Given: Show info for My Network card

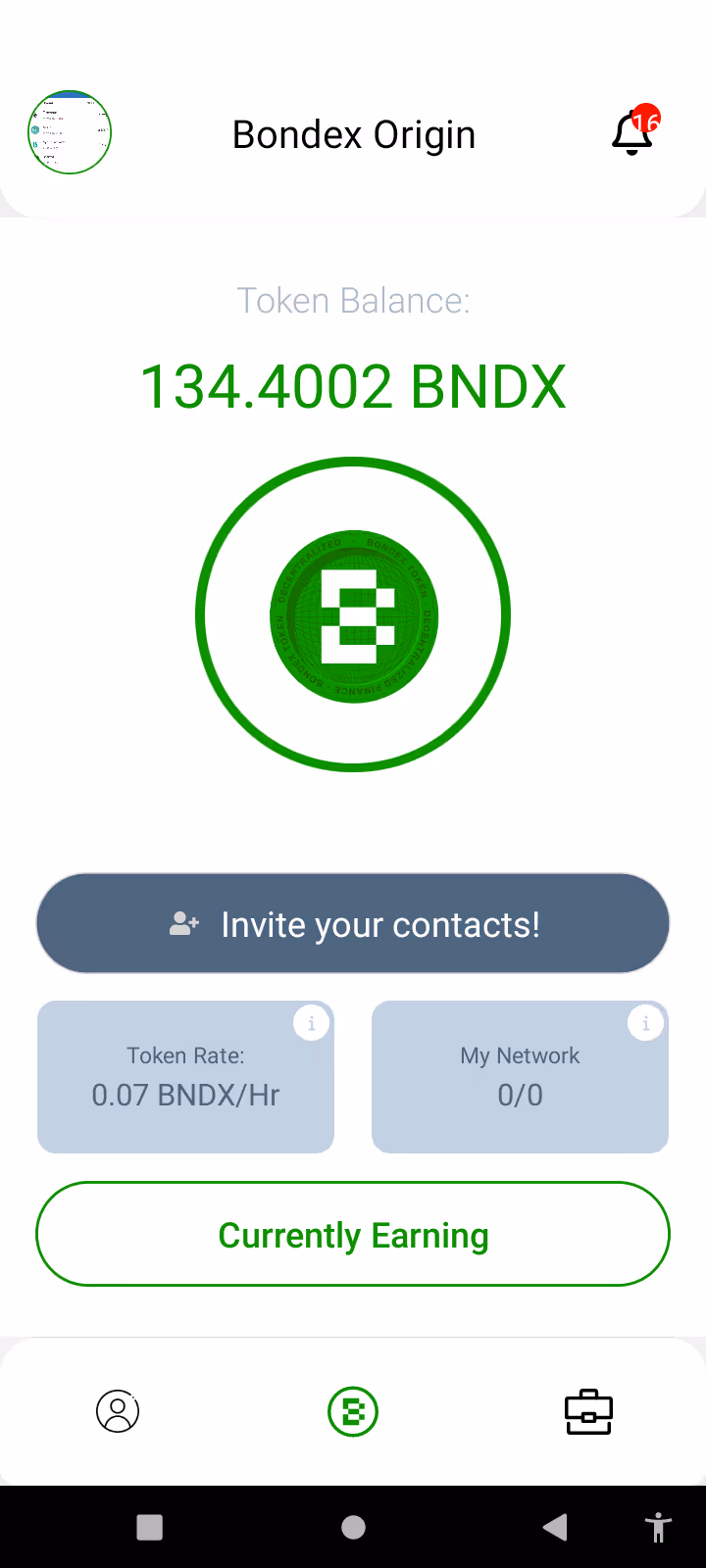Looking at the screenshot, I should tap(646, 1023).
